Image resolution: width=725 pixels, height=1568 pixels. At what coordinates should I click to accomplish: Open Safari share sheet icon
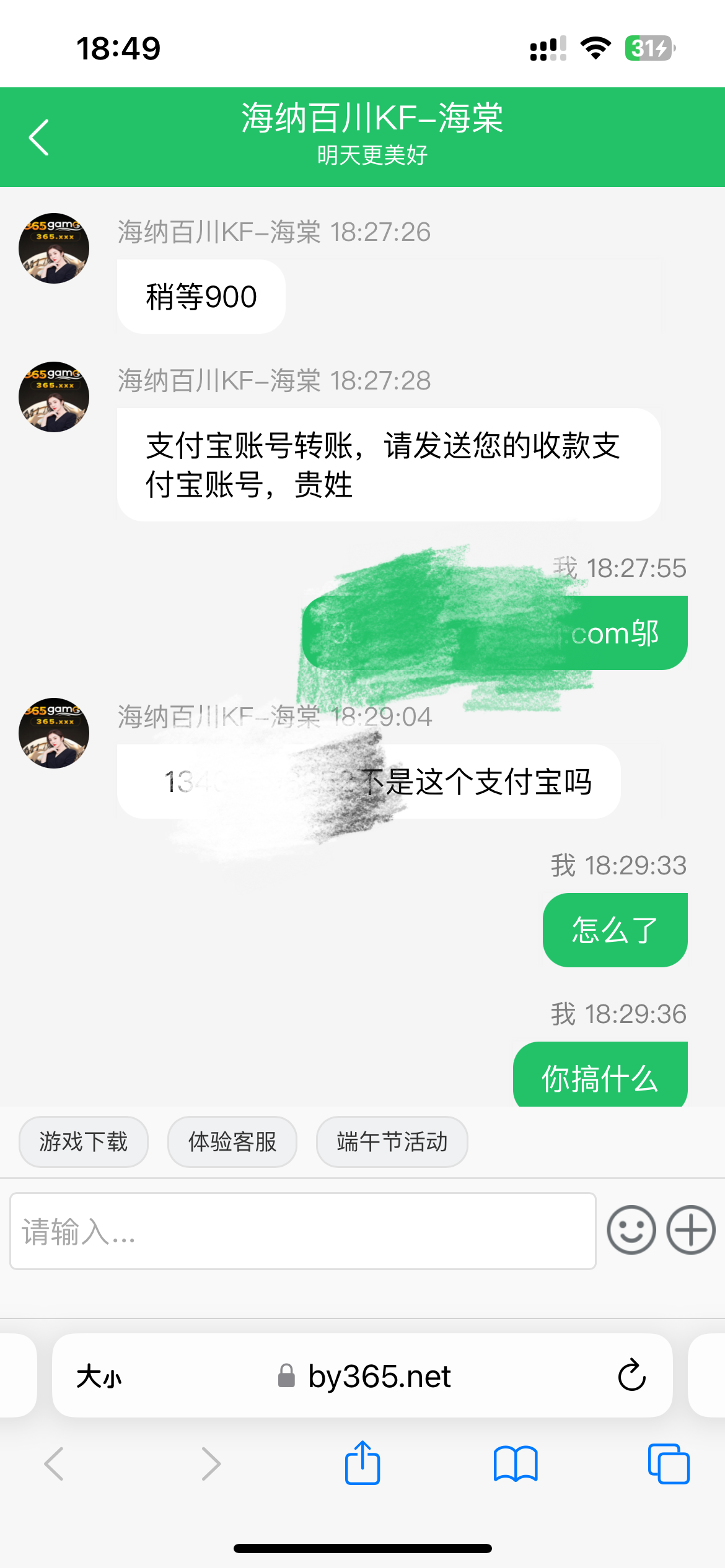tap(362, 1463)
